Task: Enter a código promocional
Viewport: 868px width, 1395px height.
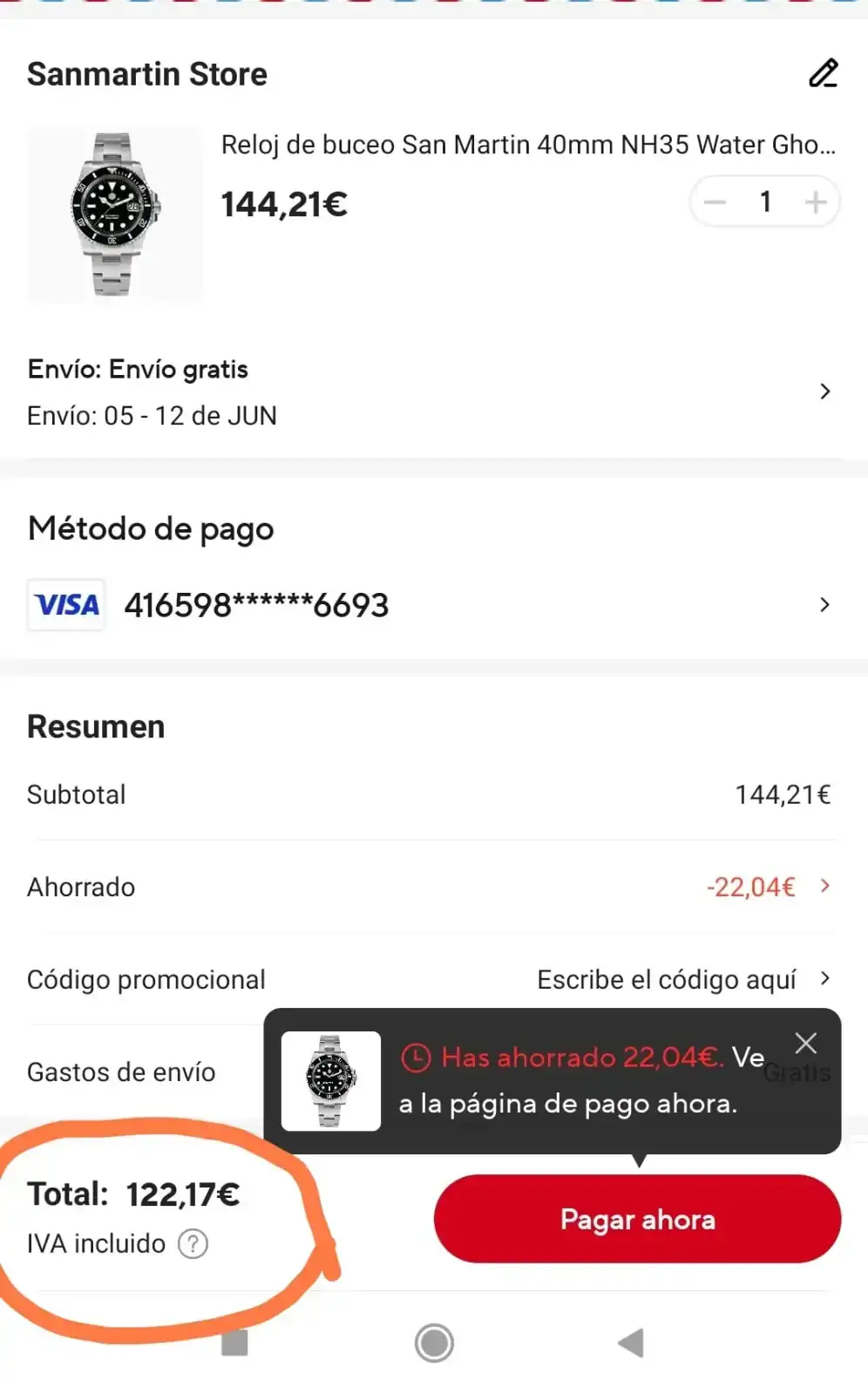Action: pos(433,980)
